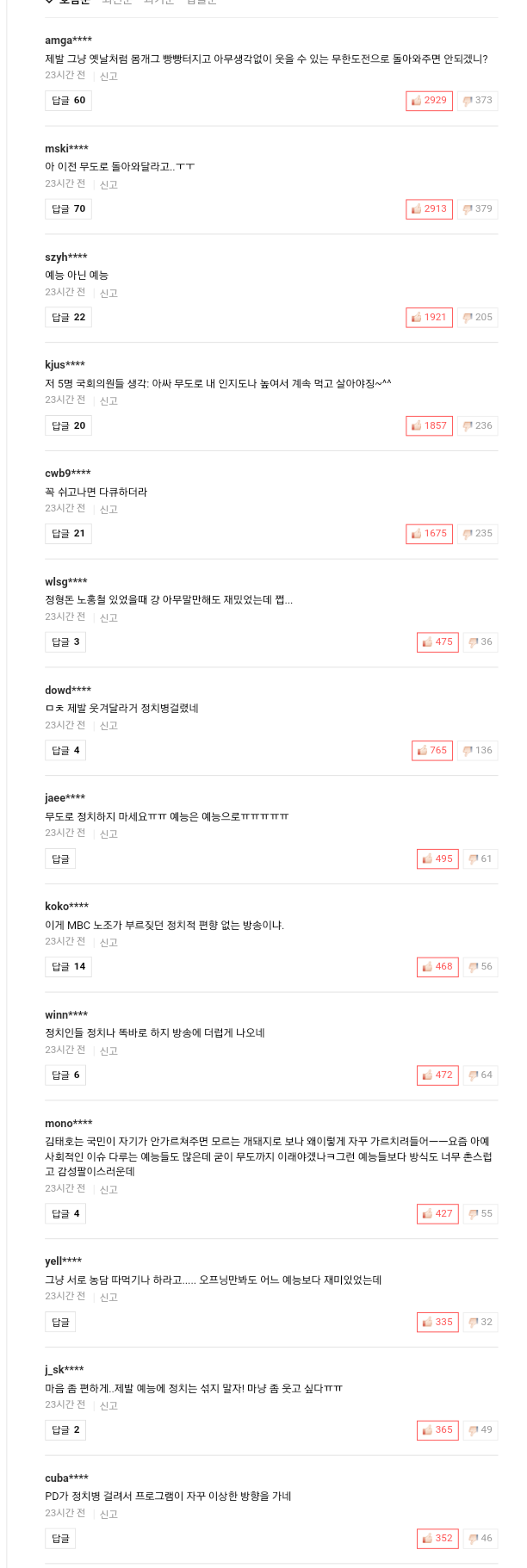This screenshot has height=1568, width=527.
Task: Open the 14 replies on koko****'s comment
Action: point(68,967)
